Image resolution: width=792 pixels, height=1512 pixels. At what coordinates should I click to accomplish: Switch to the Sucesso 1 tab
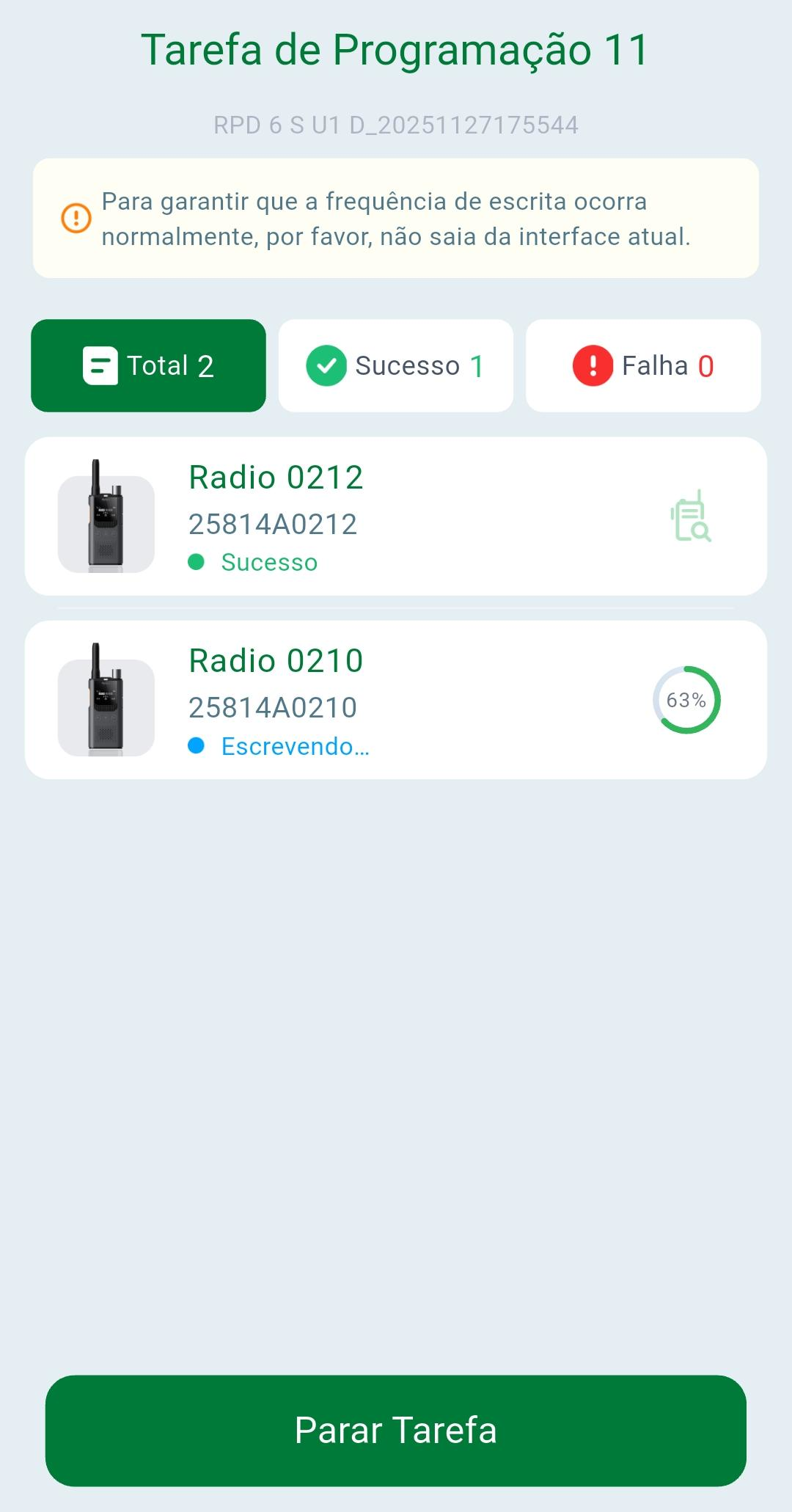click(395, 365)
